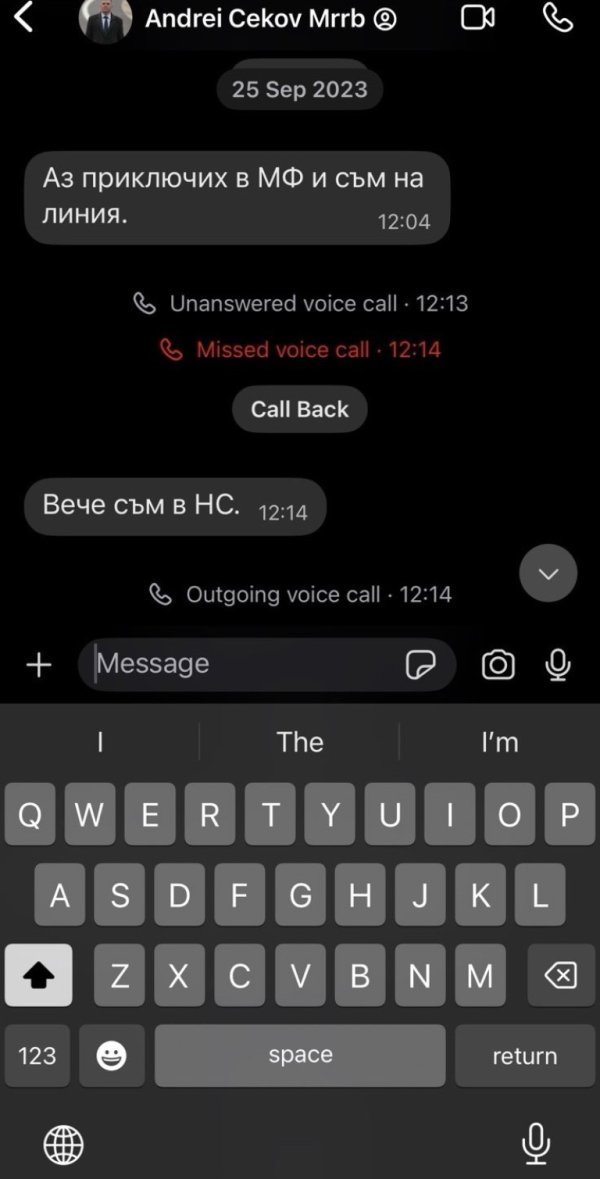Open the attachment plus menu

(x=38, y=664)
